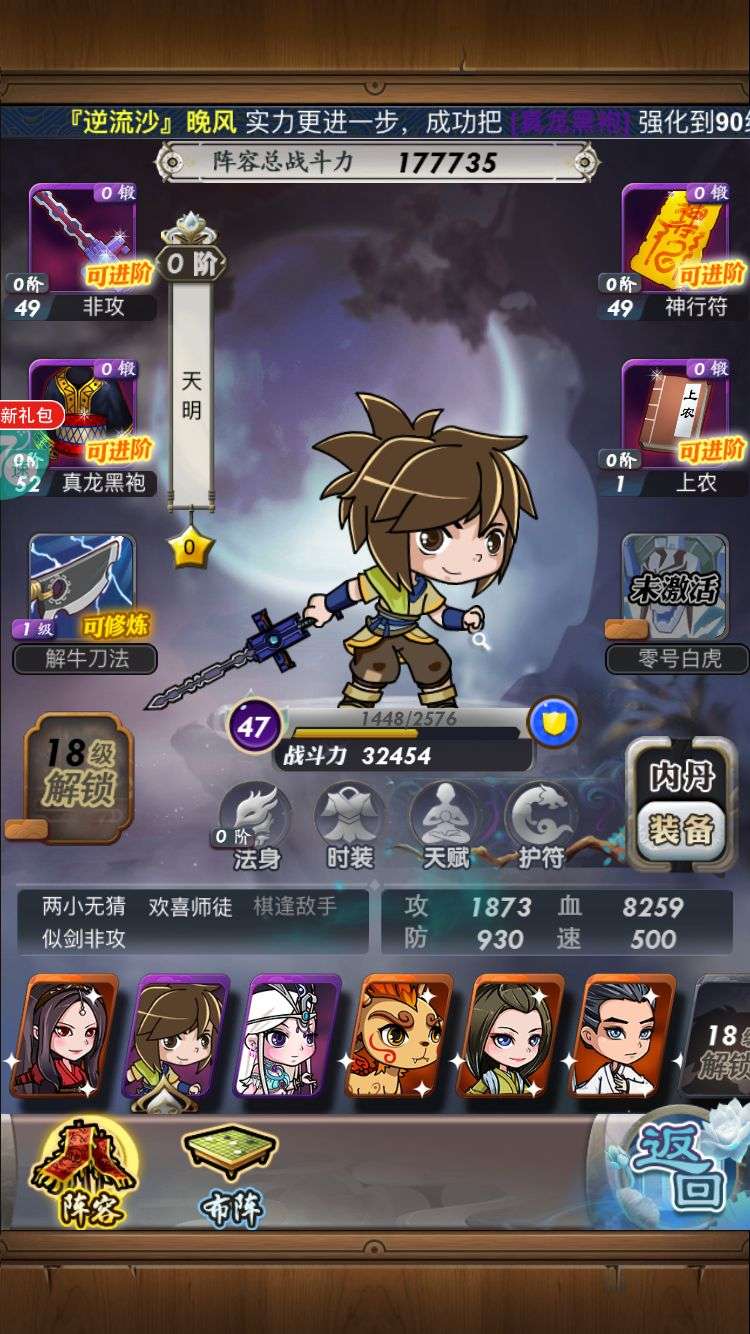Select the orange lion beast hero portrait
This screenshot has height=1334, width=750.
coord(399,1035)
